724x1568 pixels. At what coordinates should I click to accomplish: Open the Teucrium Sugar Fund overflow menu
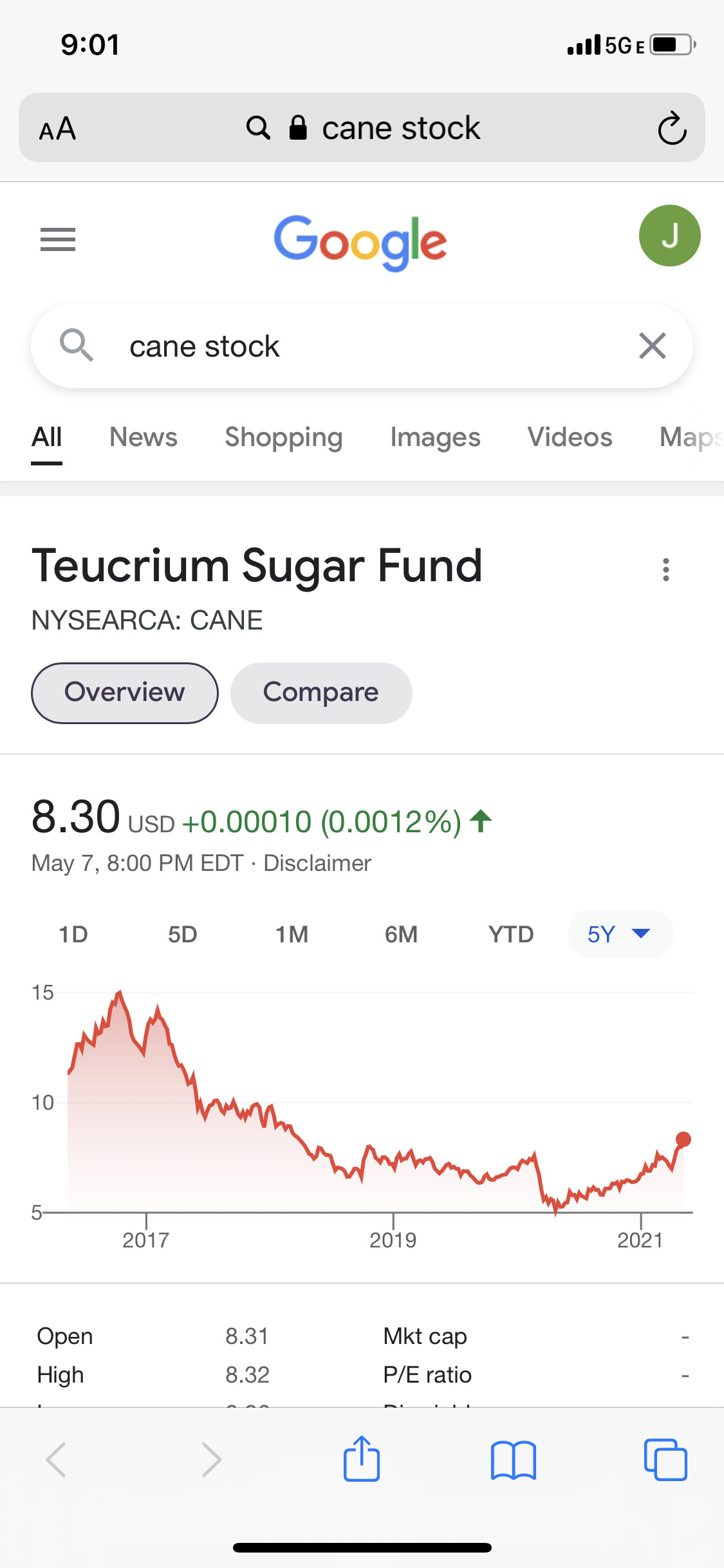[666, 570]
